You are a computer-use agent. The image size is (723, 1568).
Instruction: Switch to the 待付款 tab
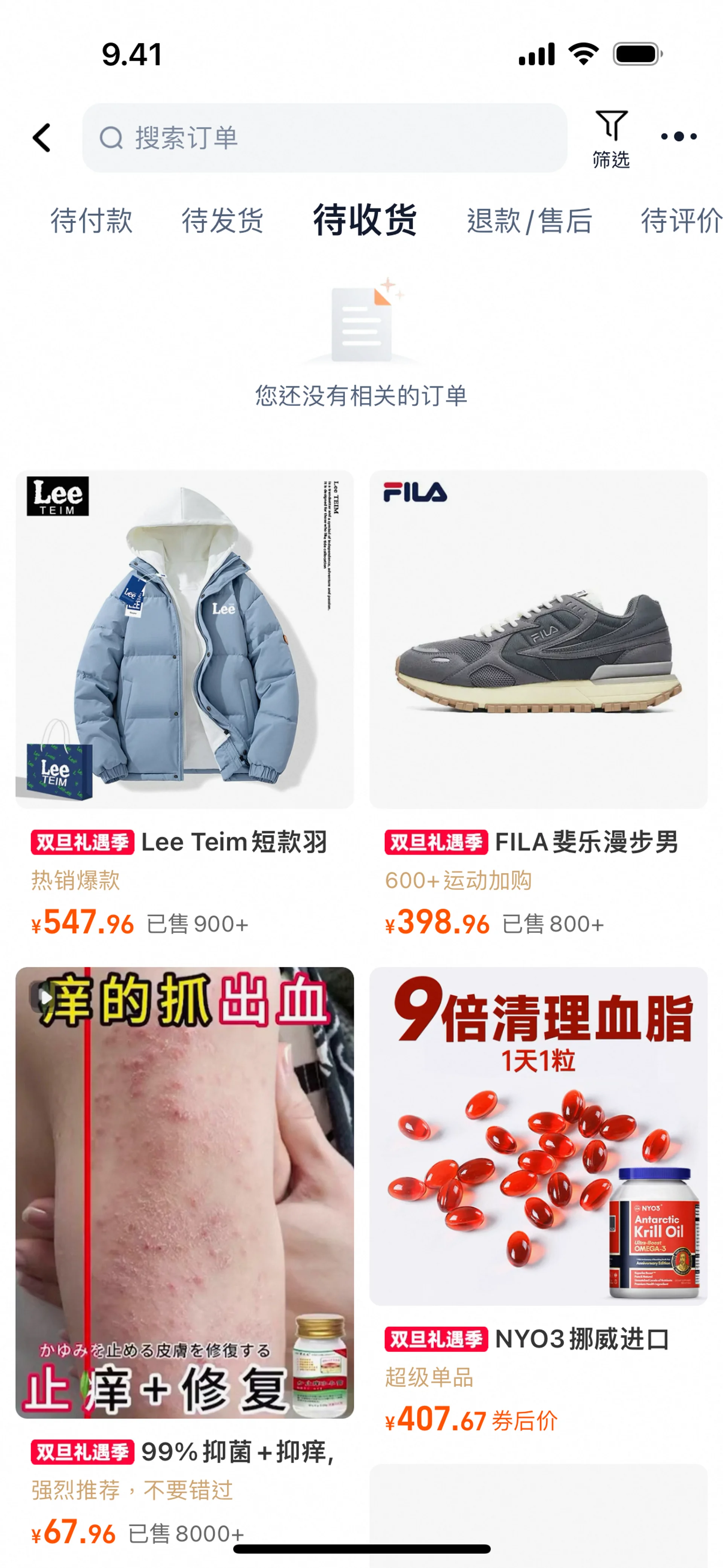pos(91,220)
